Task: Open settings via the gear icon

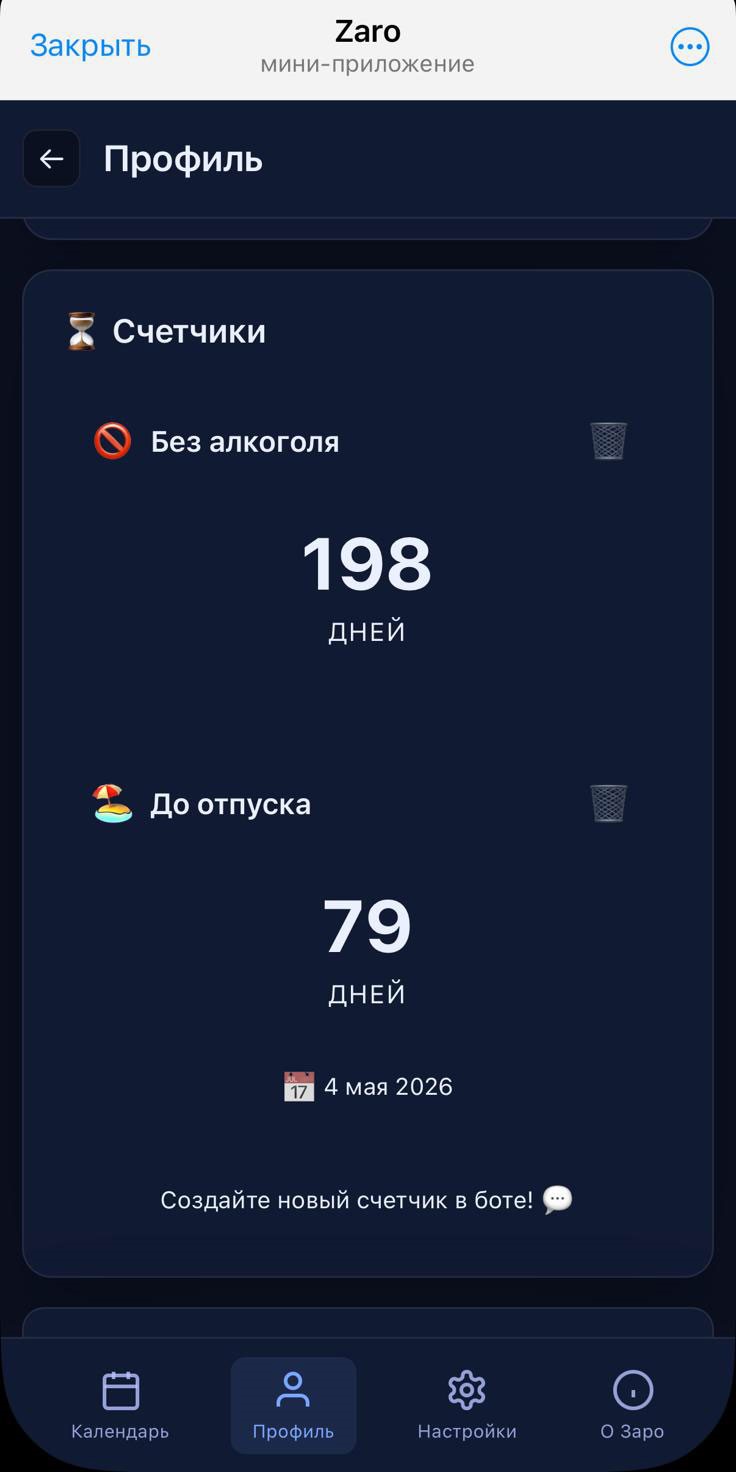Action: pos(466,1389)
